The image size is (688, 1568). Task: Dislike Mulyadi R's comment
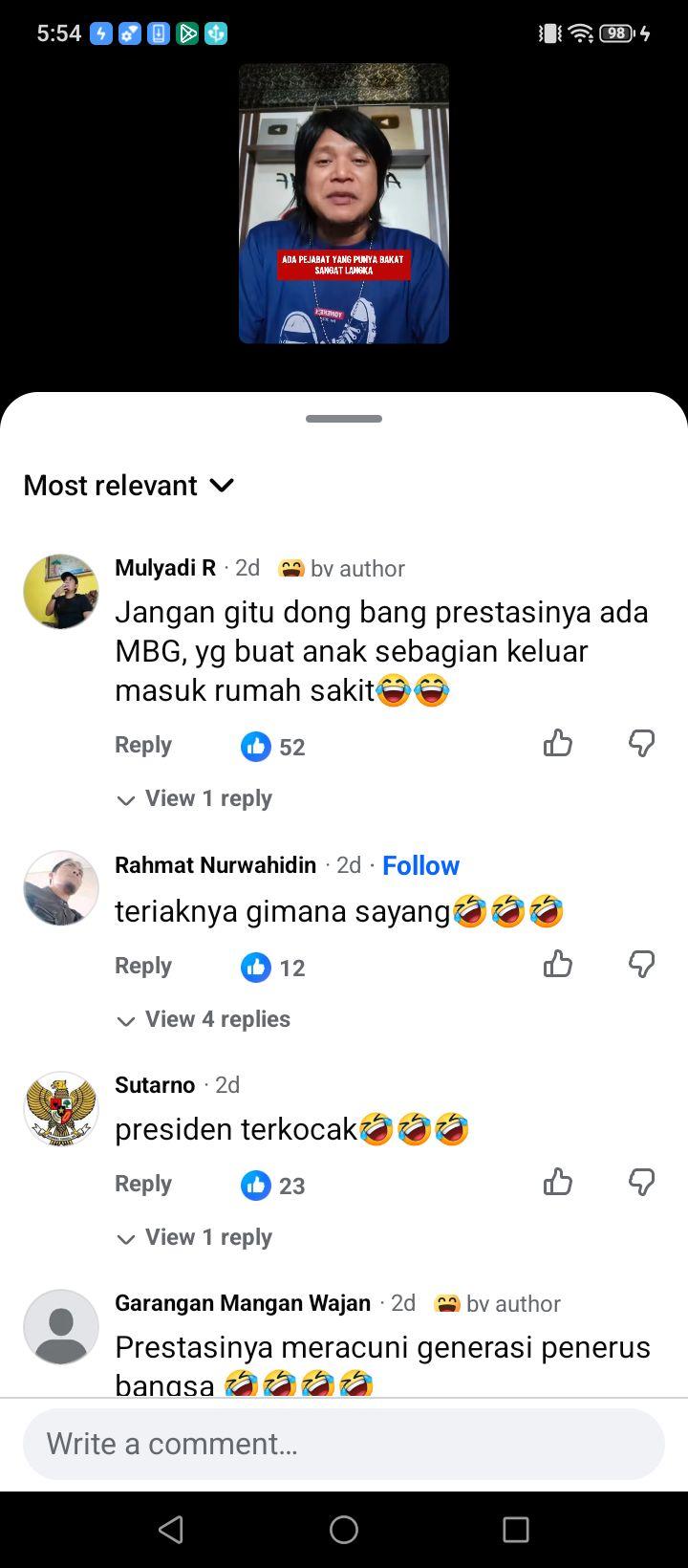[641, 743]
